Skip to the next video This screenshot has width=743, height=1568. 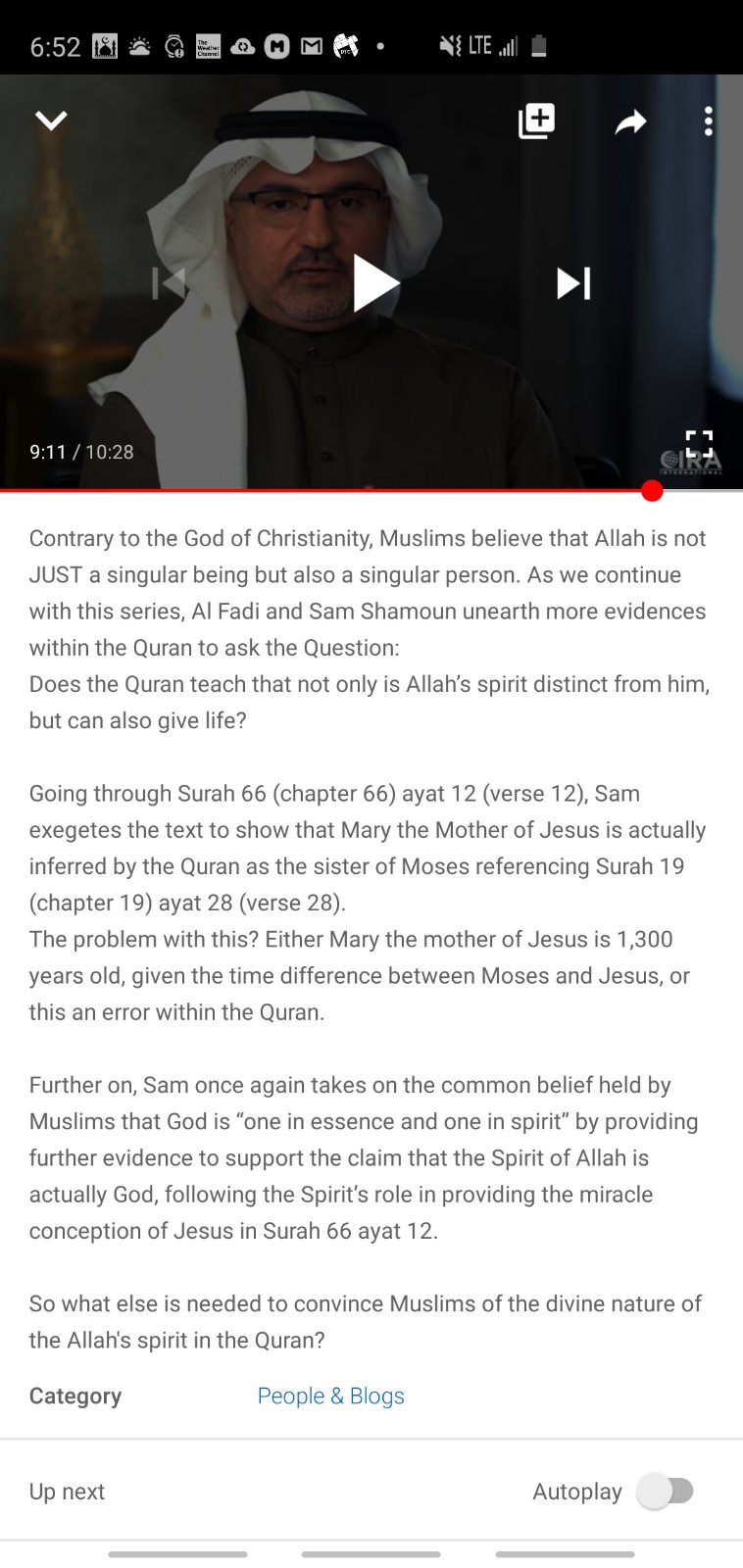tap(573, 284)
